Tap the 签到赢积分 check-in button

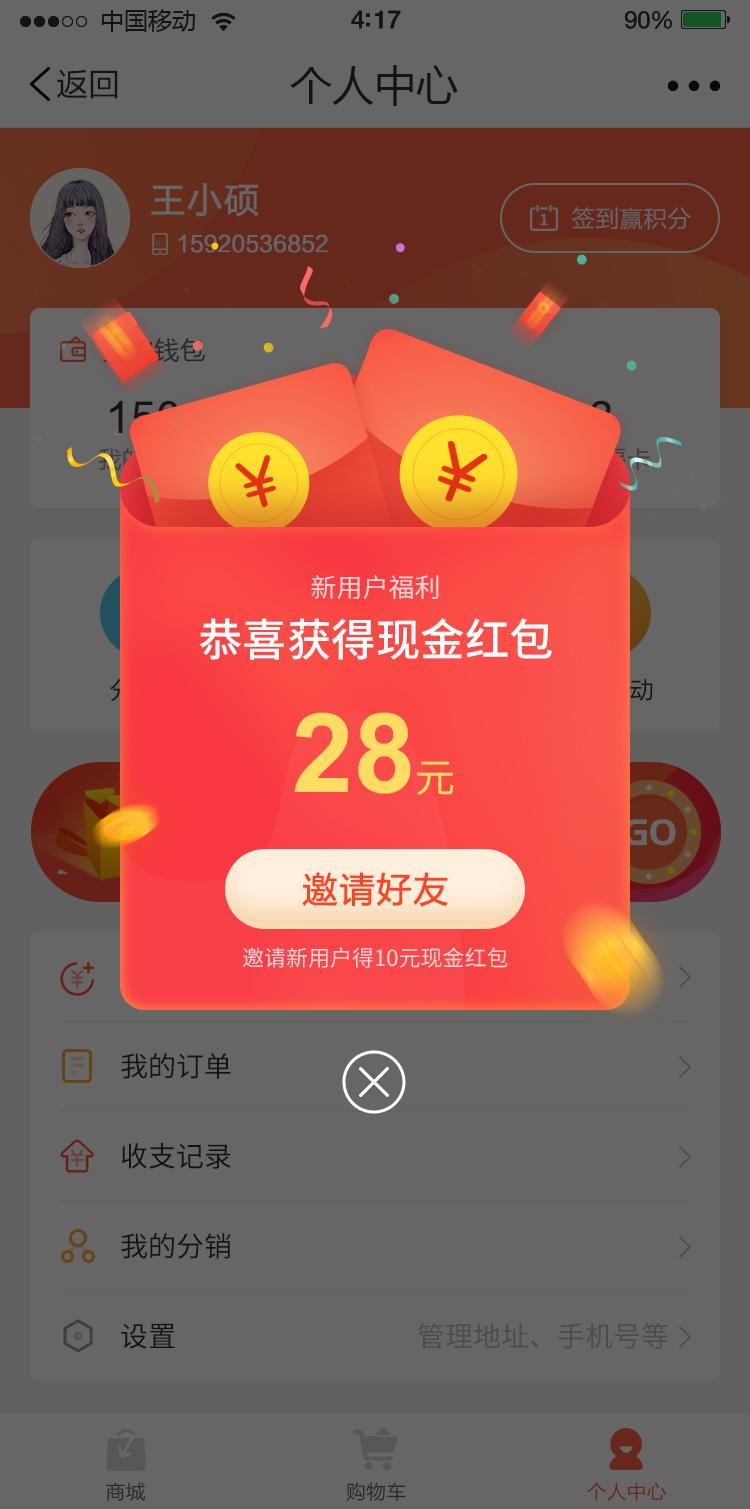pyautogui.click(x=609, y=218)
